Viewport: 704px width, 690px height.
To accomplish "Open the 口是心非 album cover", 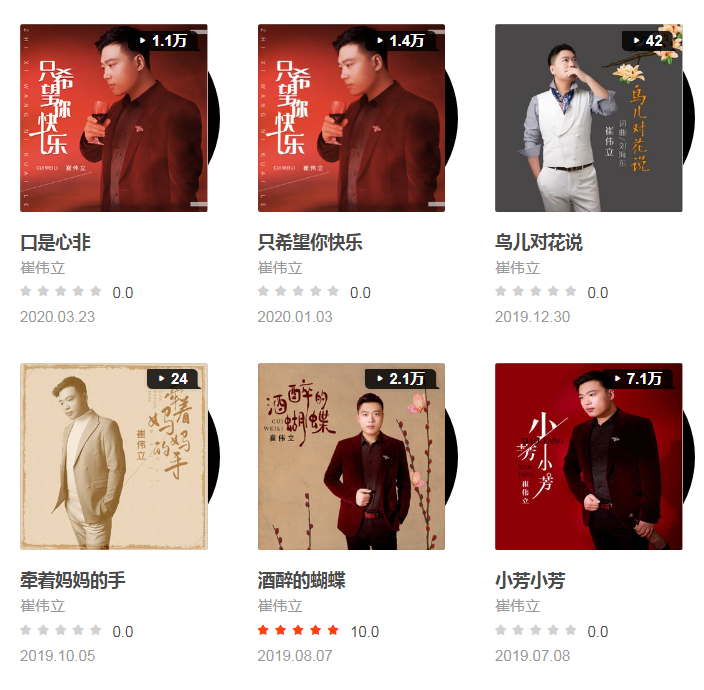I will click(x=113, y=118).
